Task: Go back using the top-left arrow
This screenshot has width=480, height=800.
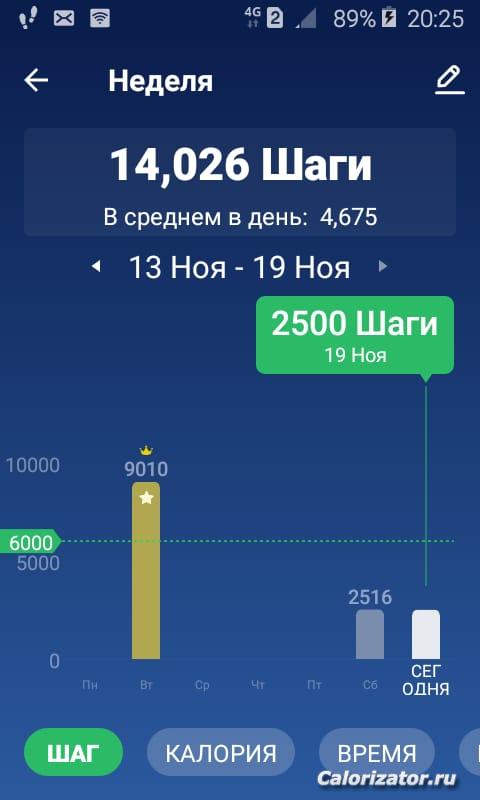Action: click(x=36, y=81)
